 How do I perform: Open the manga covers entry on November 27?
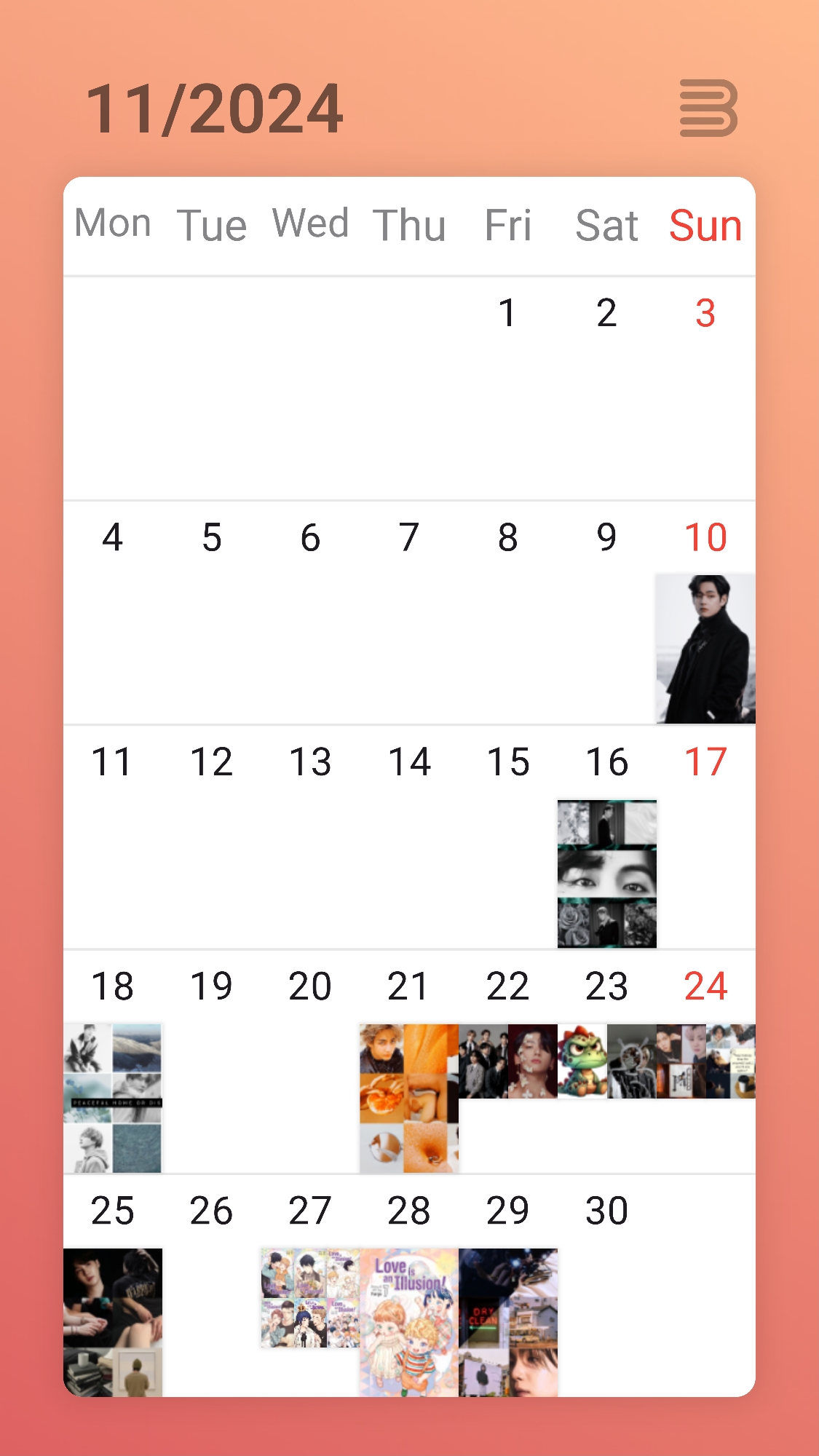point(310,1298)
